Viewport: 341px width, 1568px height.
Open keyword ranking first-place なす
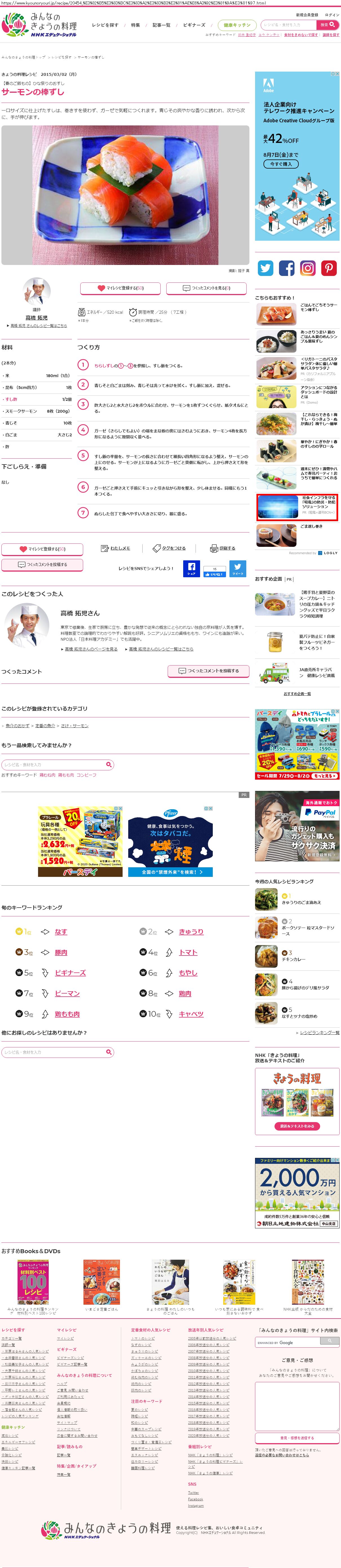click(x=61, y=931)
